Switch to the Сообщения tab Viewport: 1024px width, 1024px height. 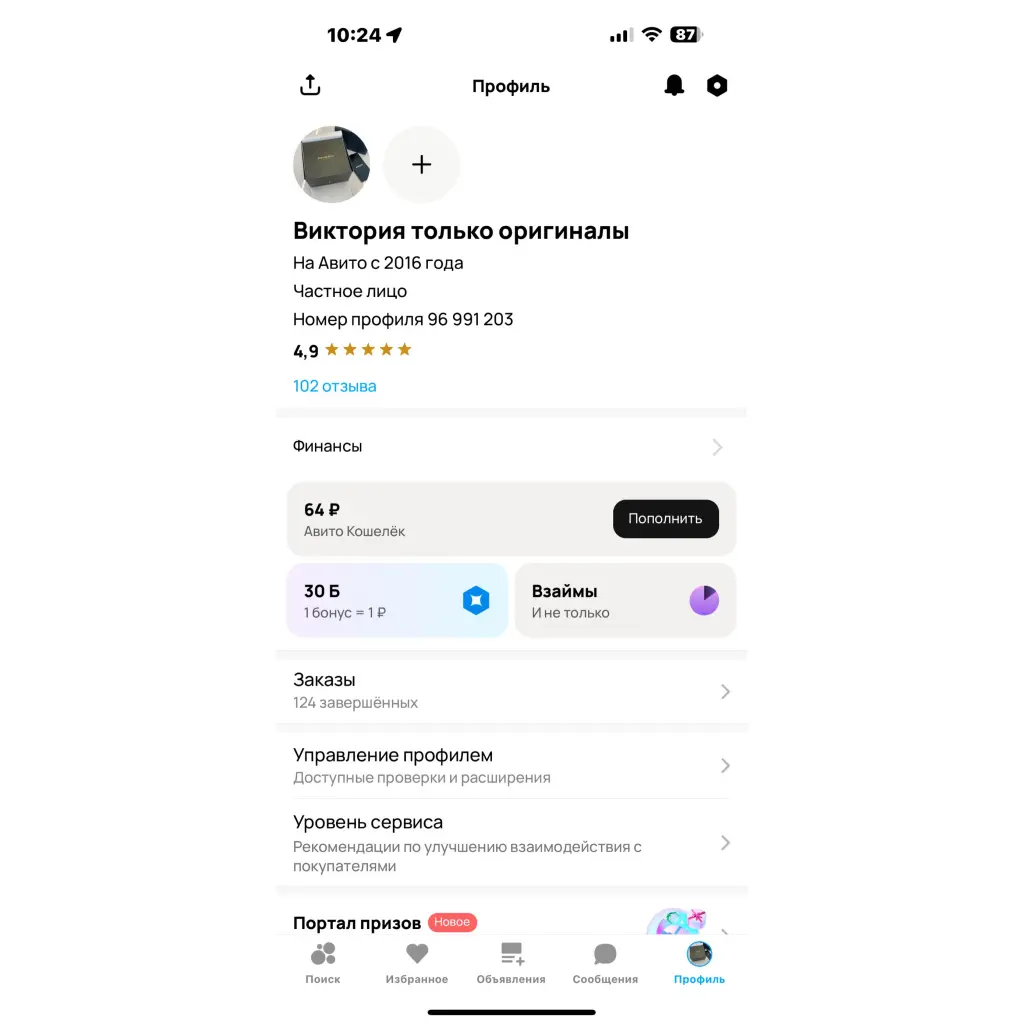tap(605, 964)
